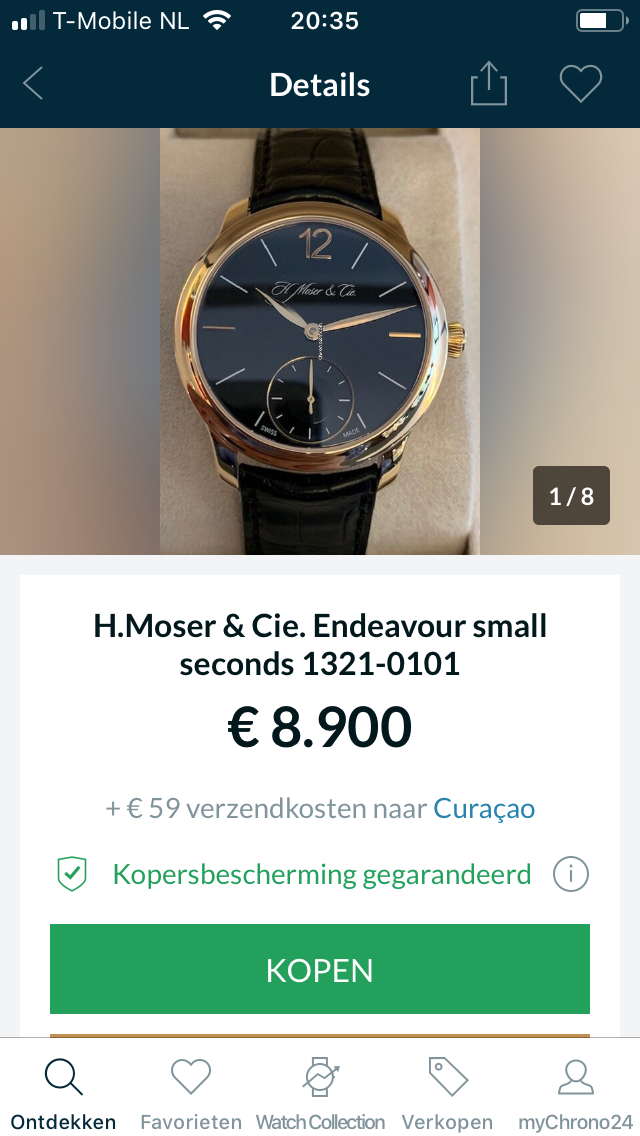Open Kopersbescherming info icon
This screenshot has height=1136, width=640.
pos(570,874)
